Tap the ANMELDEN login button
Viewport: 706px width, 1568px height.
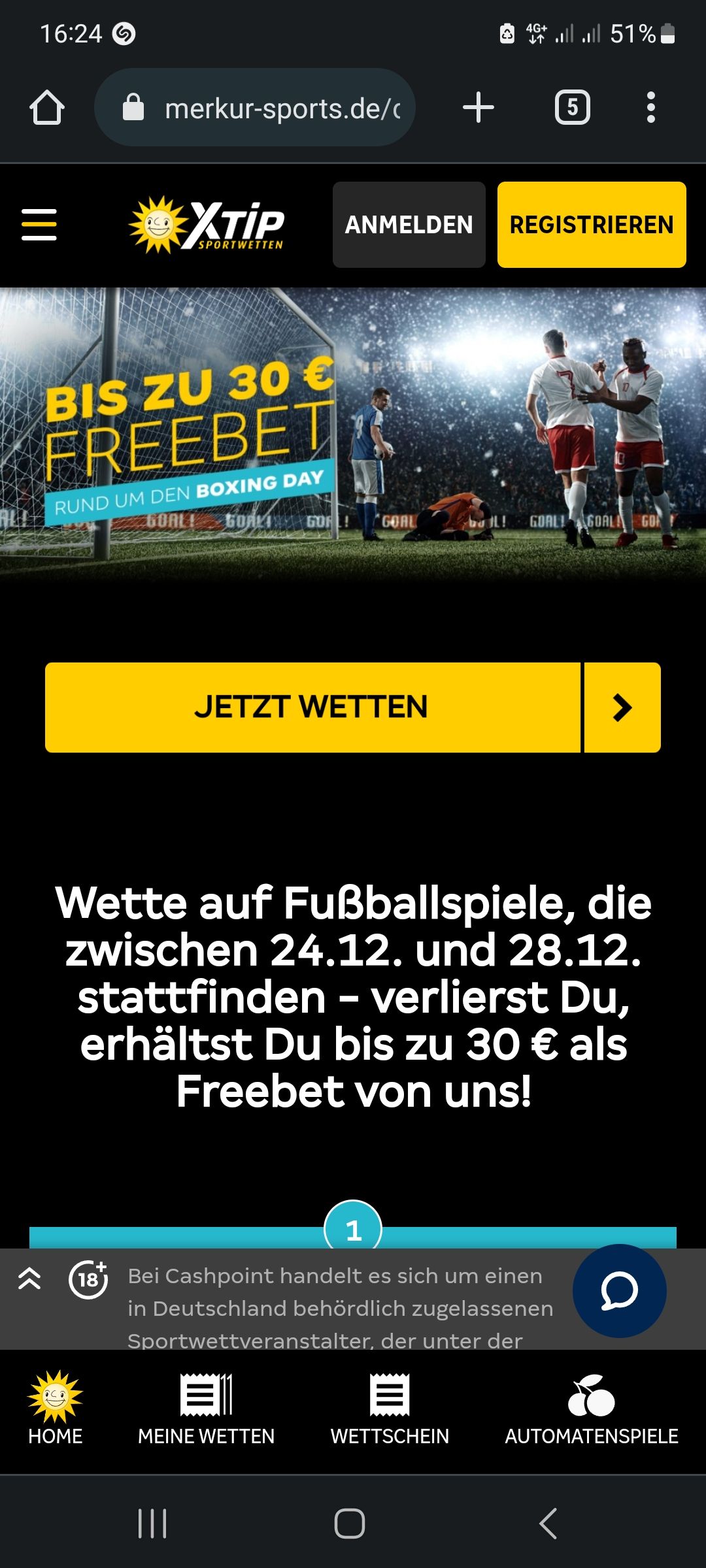click(x=409, y=225)
